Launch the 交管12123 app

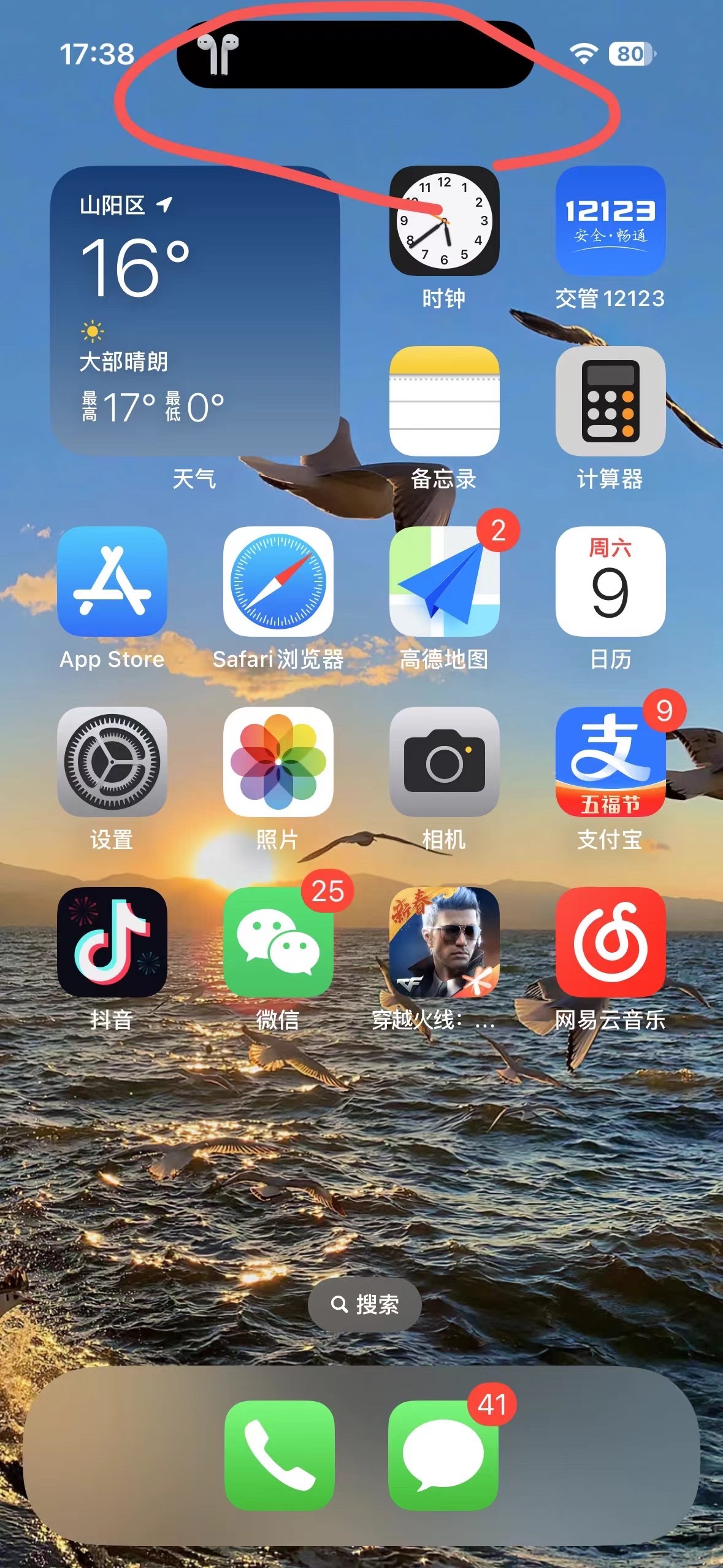click(x=610, y=221)
